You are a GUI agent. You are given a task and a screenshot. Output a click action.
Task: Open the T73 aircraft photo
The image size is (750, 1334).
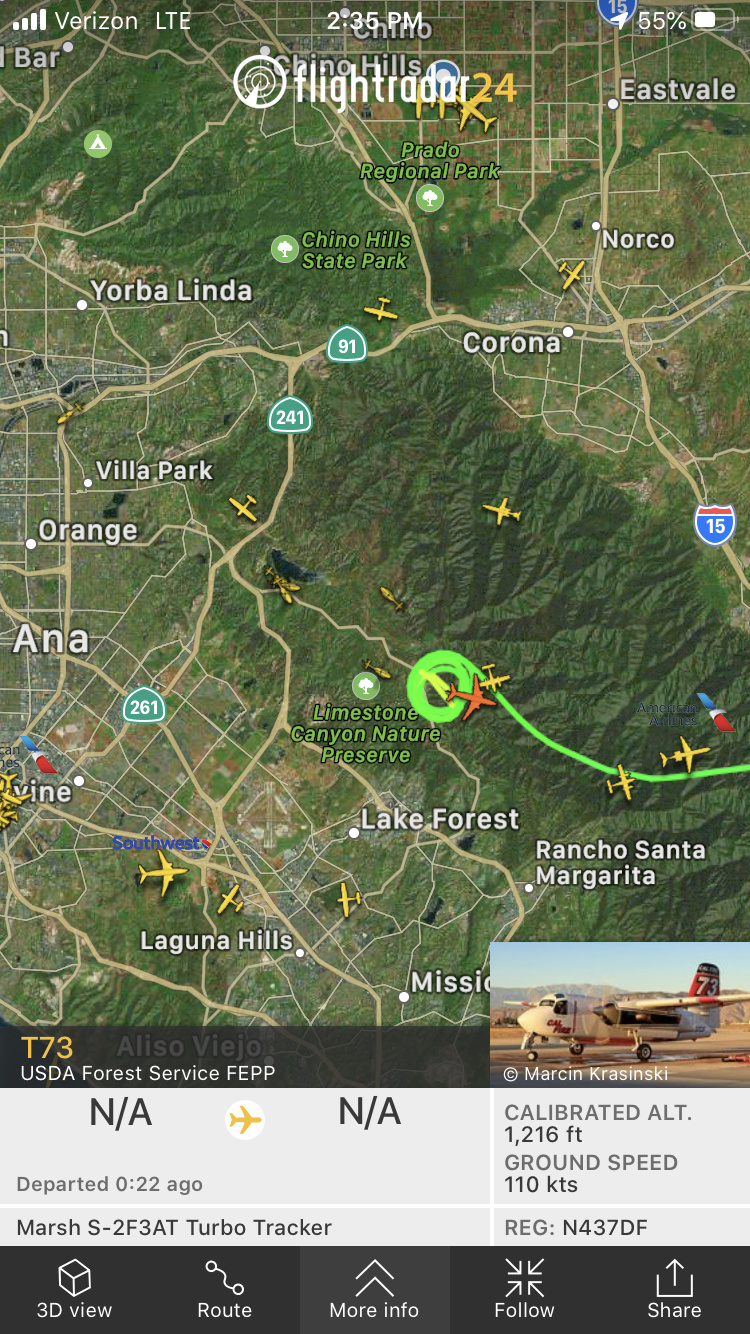click(619, 1014)
